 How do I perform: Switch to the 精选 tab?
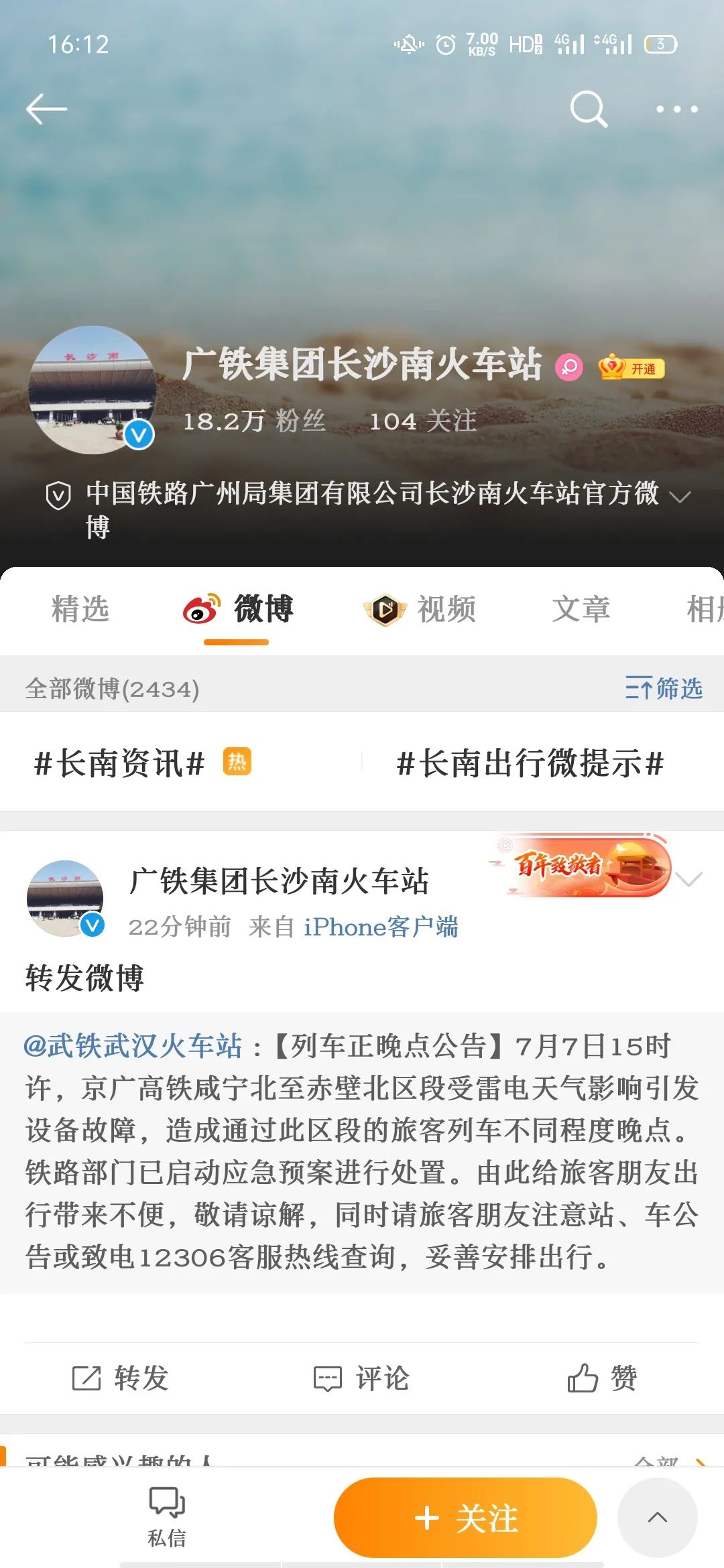[x=80, y=609]
